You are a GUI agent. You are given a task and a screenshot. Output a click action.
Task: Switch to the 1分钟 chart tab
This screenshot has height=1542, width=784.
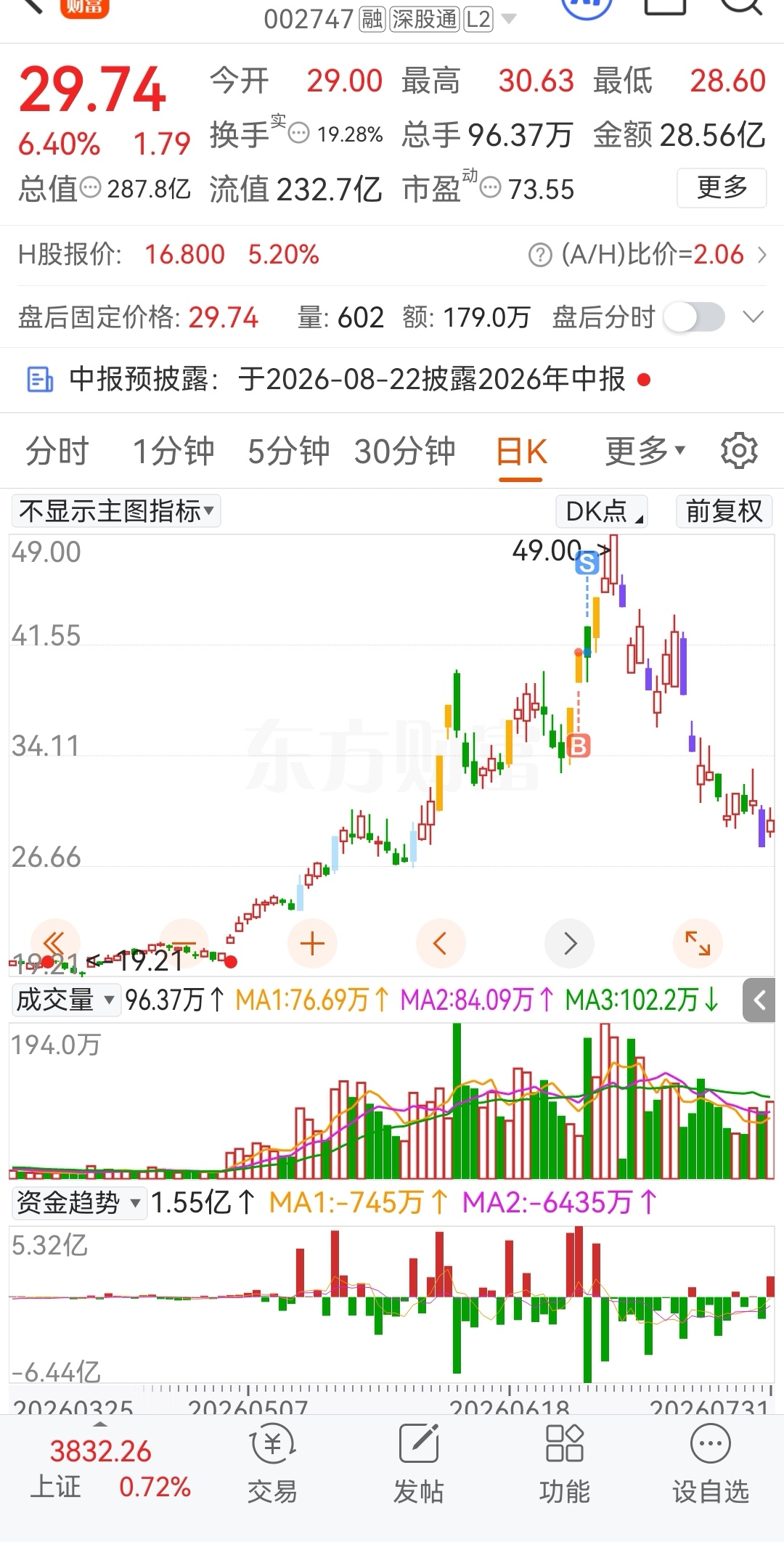tap(173, 451)
